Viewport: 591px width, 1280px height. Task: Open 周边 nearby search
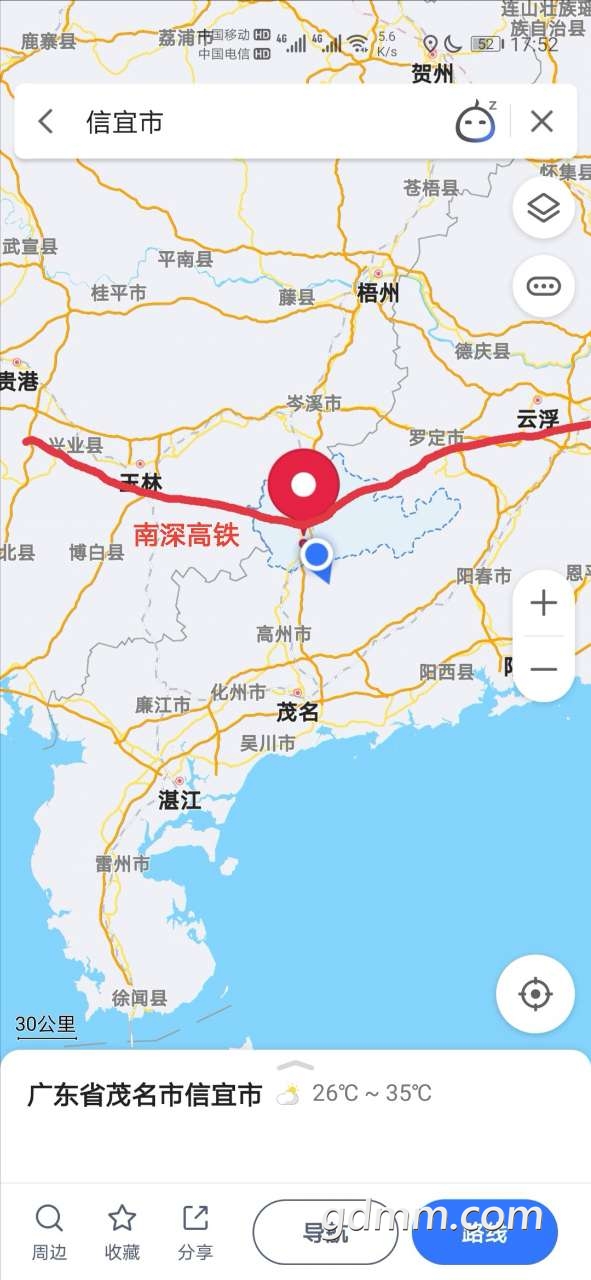(49, 1232)
